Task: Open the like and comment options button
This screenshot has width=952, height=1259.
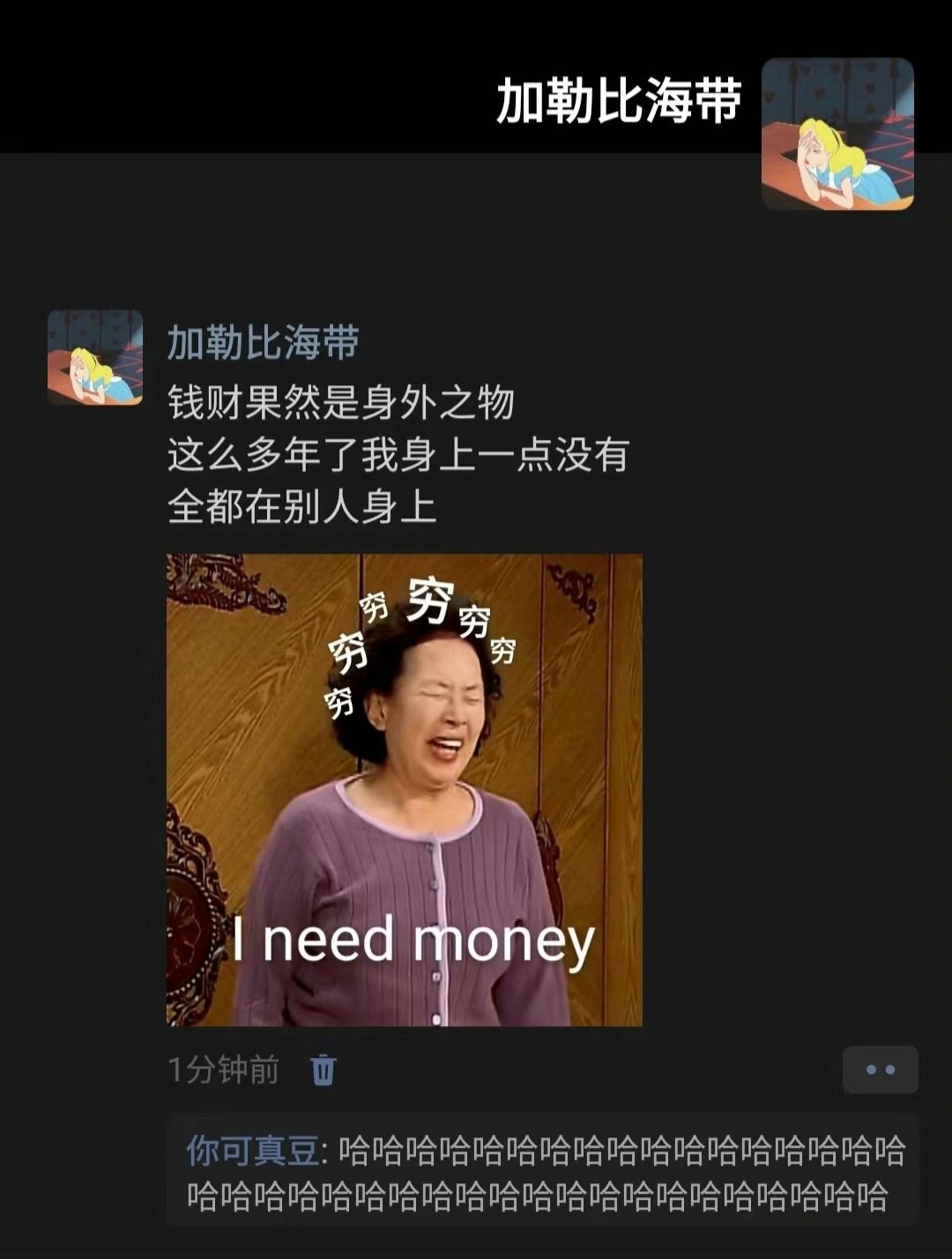Action: point(880,1069)
